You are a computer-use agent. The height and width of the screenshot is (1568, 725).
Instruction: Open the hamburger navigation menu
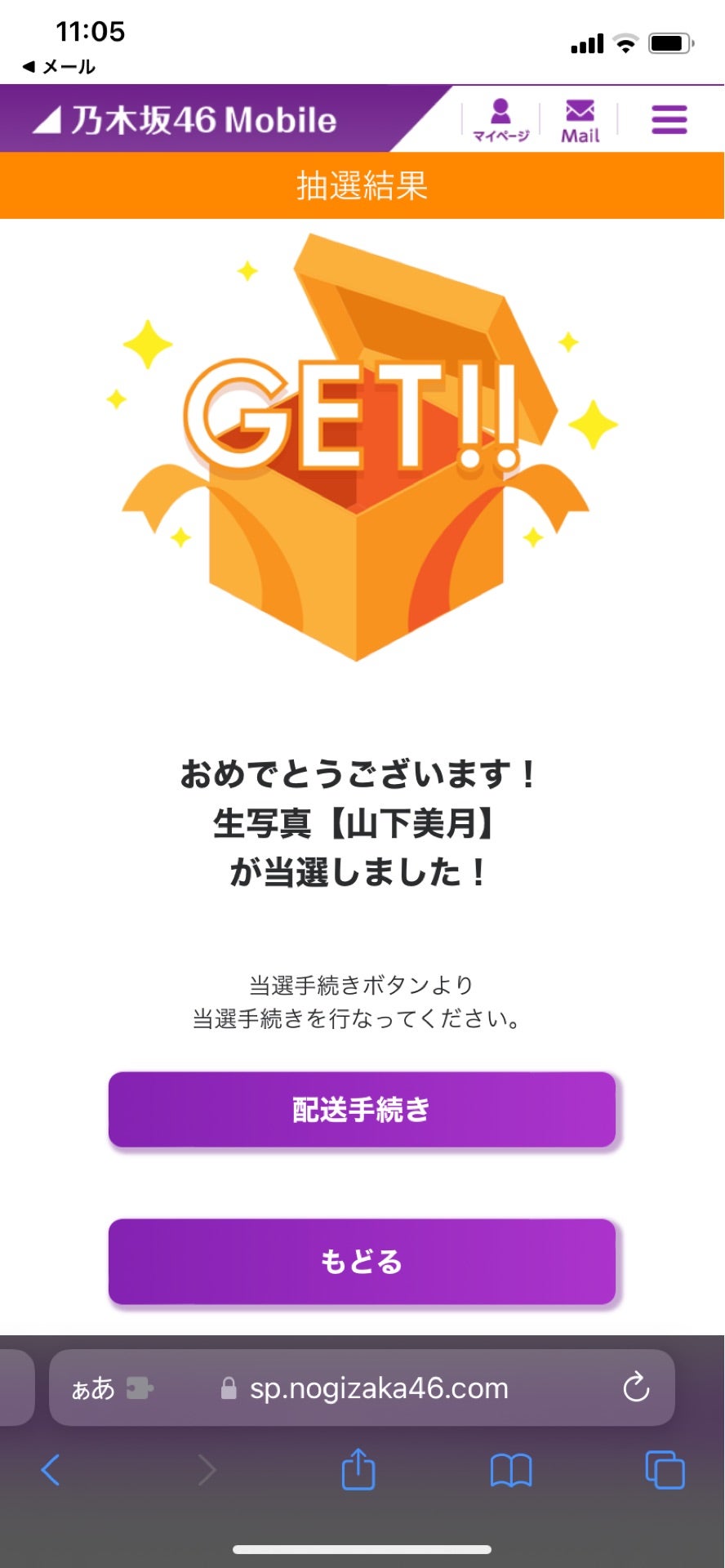669,118
